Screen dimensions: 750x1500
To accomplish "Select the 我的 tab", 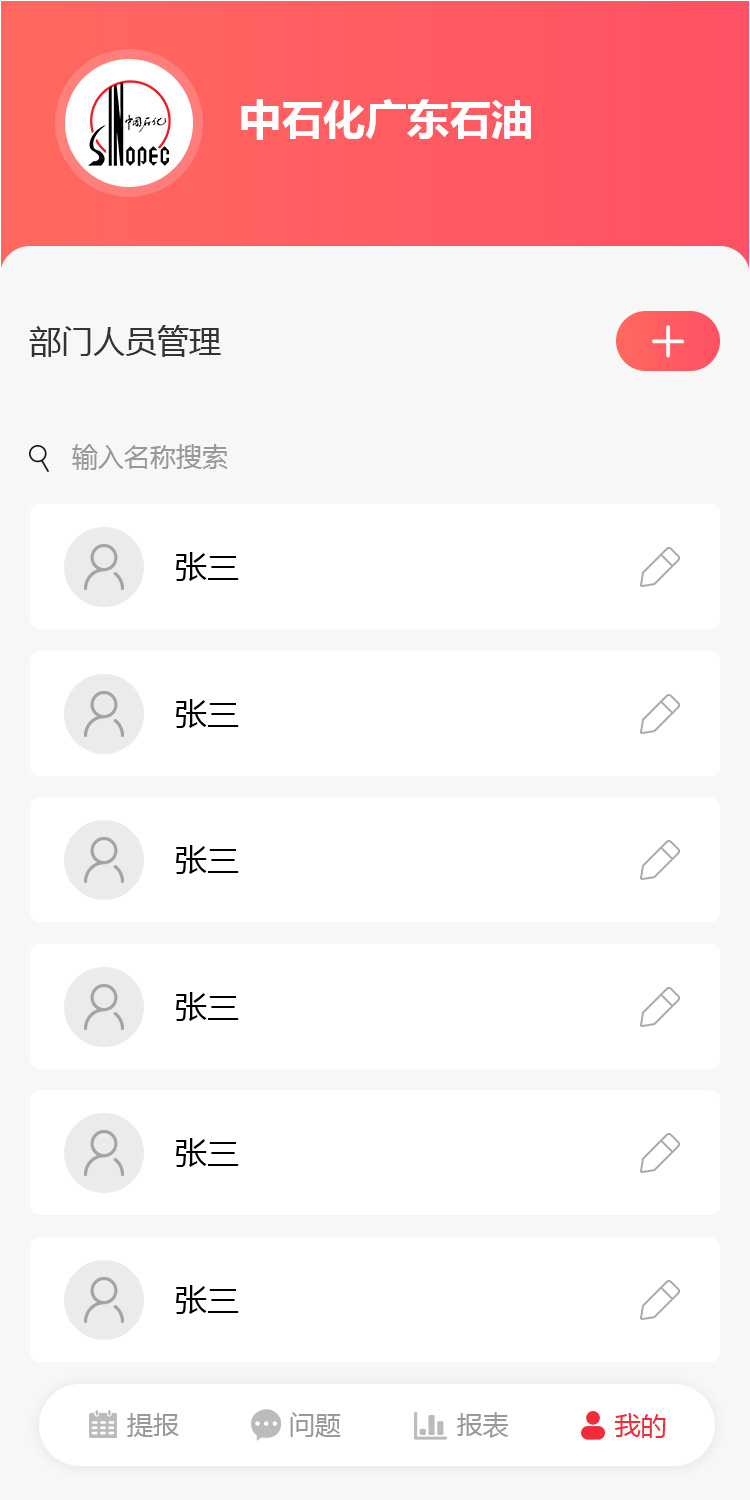I will 623,1425.
